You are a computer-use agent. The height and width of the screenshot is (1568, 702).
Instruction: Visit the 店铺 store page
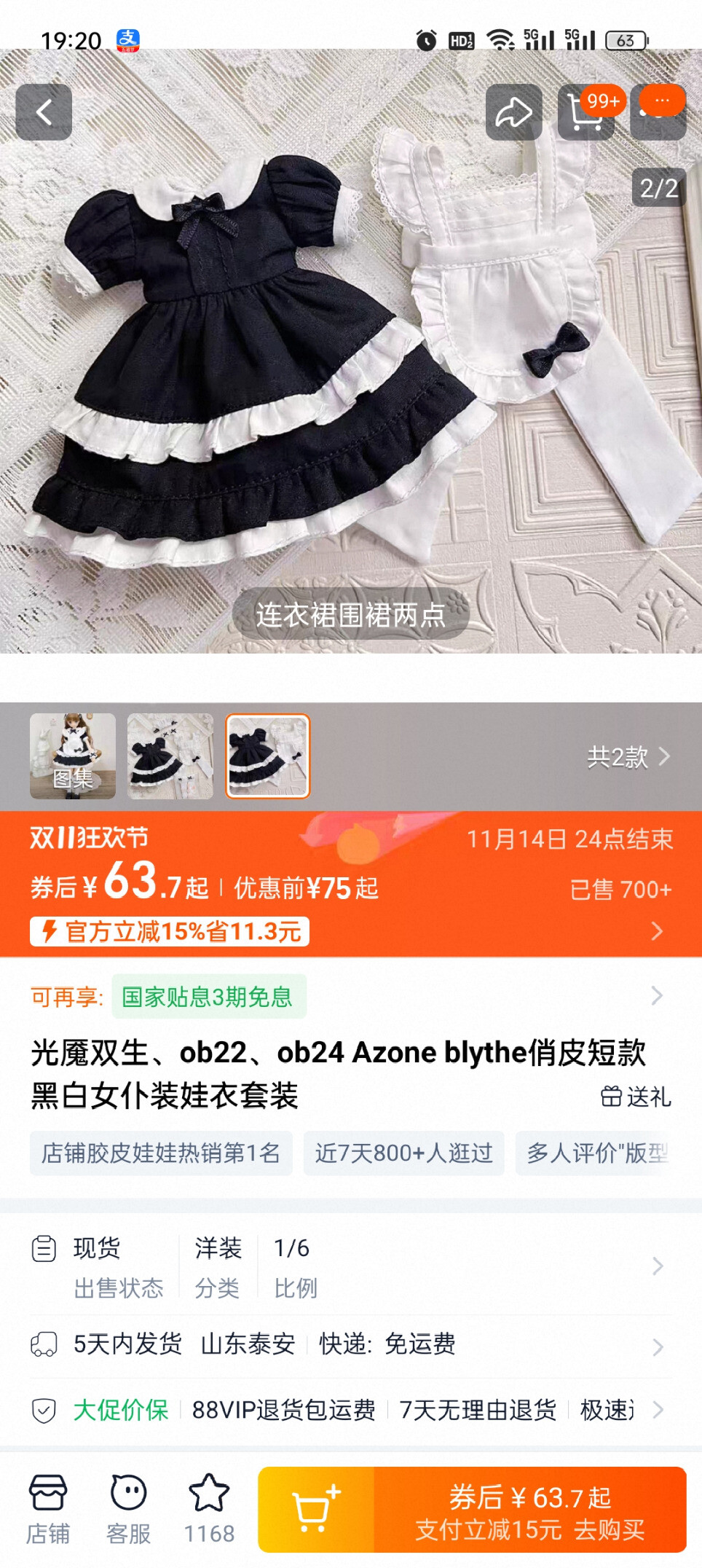point(48,1508)
